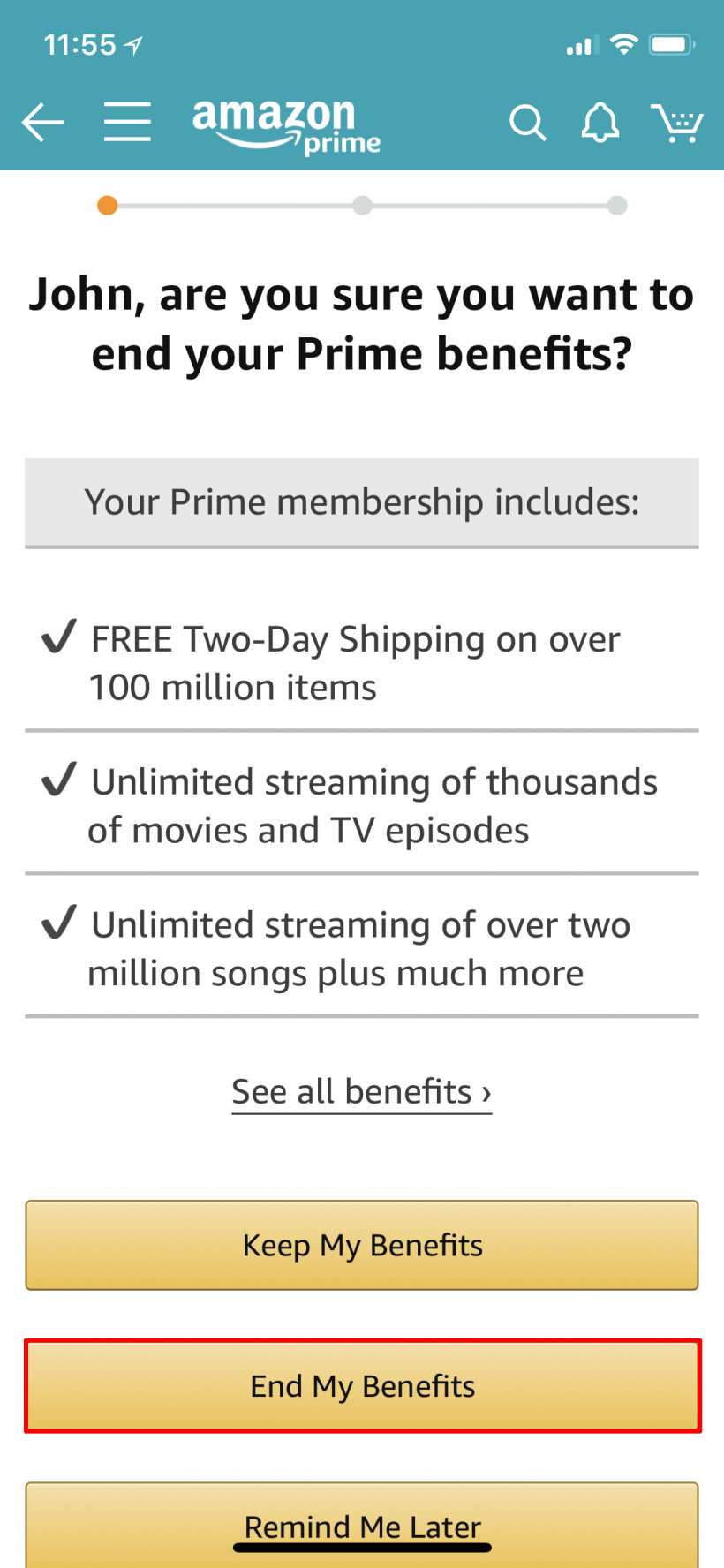The height and width of the screenshot is (1568, 724).
Task: Expand See all benefits
Action: 361,1091
